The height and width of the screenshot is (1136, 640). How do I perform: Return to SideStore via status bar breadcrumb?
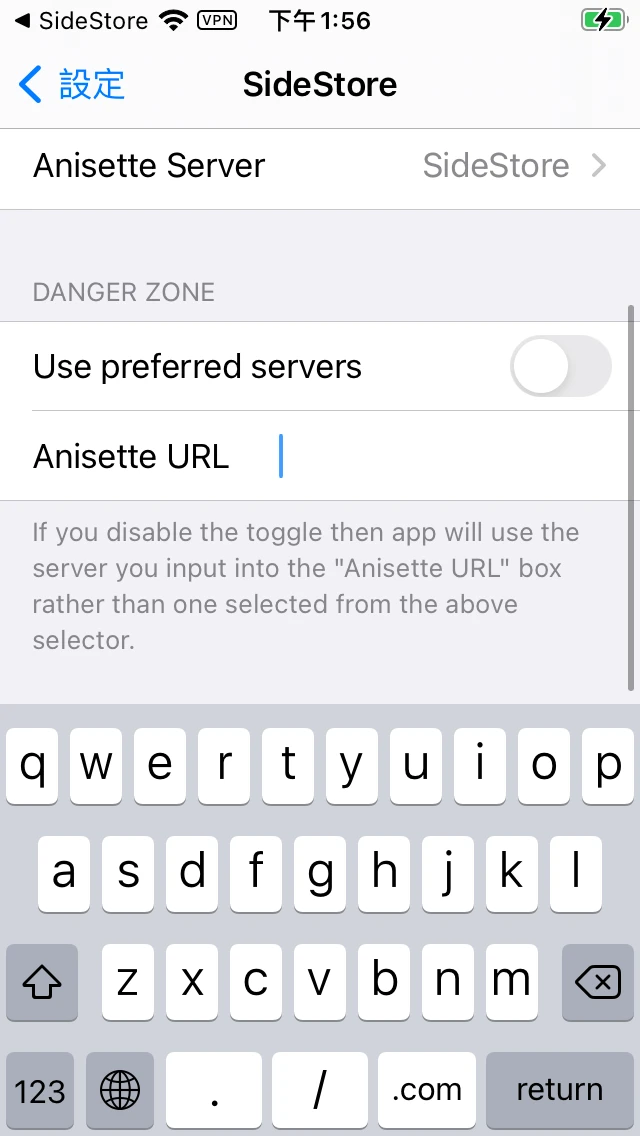[x=82, y=21]
